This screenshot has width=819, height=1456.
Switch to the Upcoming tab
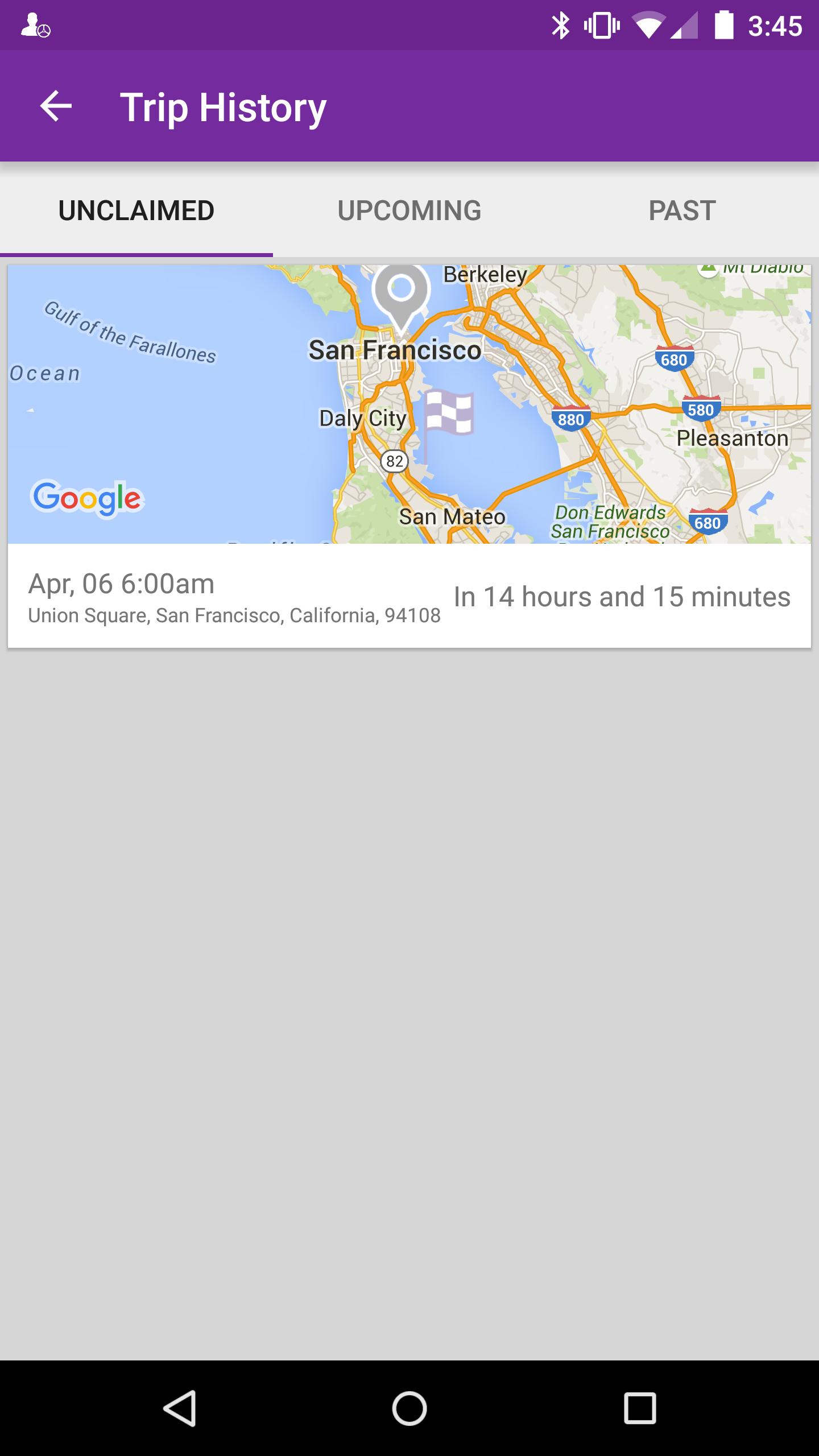[409, 211]
